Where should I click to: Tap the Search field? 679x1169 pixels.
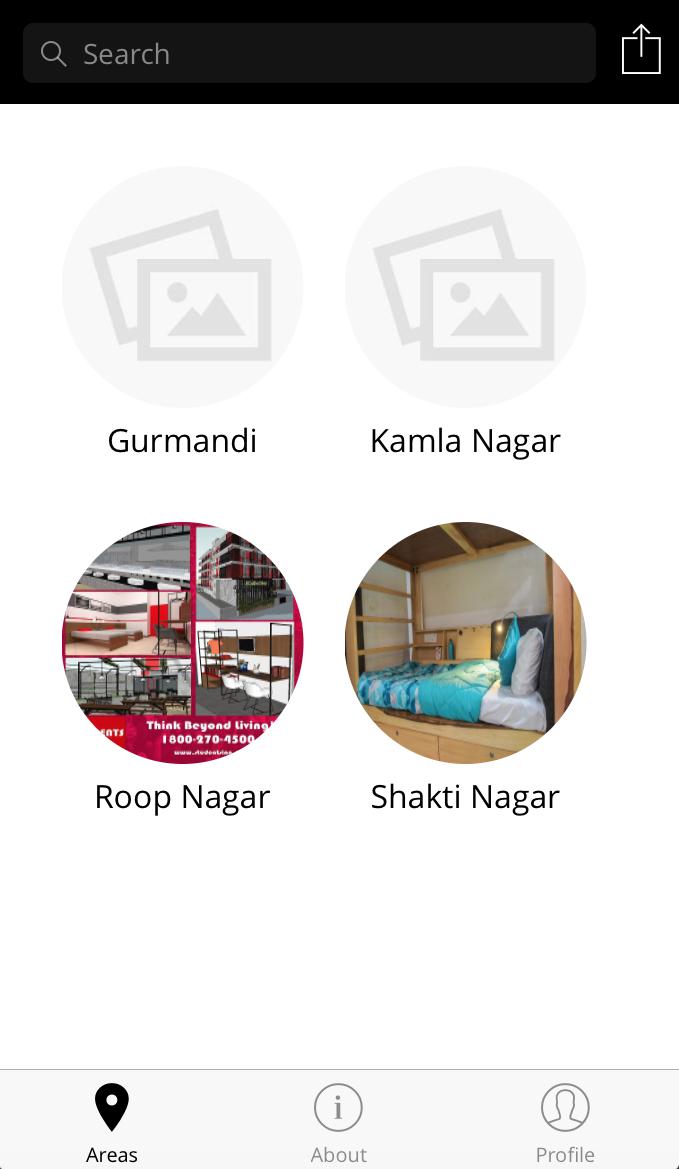tap(310, 54)
